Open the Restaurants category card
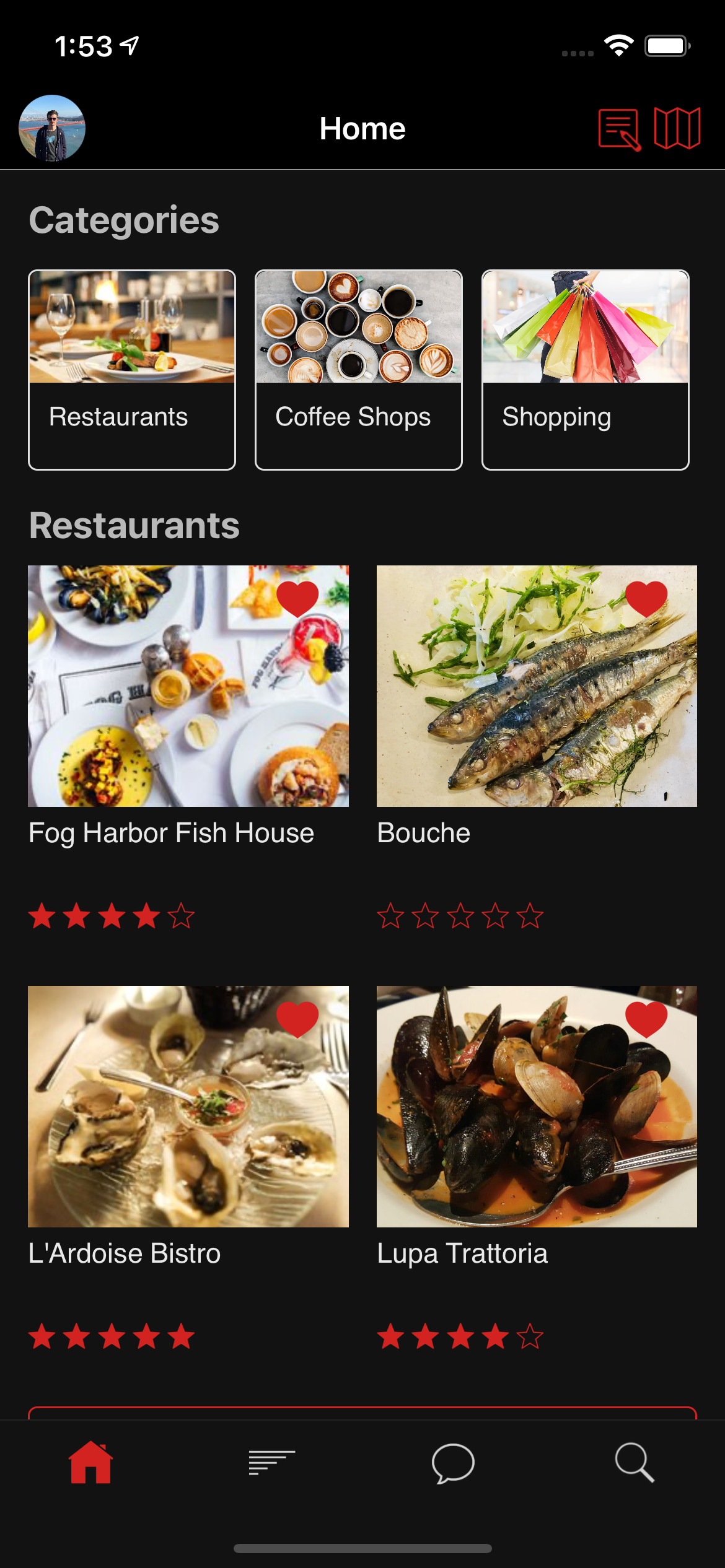This screenshot has height=1568, width=725. (x=132, y=368)
